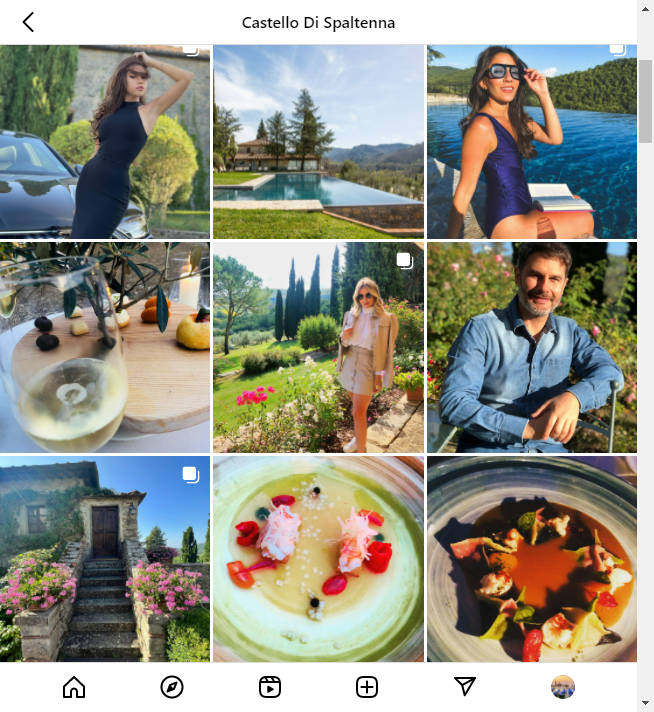Open the woman in blue swimsuit post
Image resolution: width=654 pixels, height=712 pixels.
point(531,141)
